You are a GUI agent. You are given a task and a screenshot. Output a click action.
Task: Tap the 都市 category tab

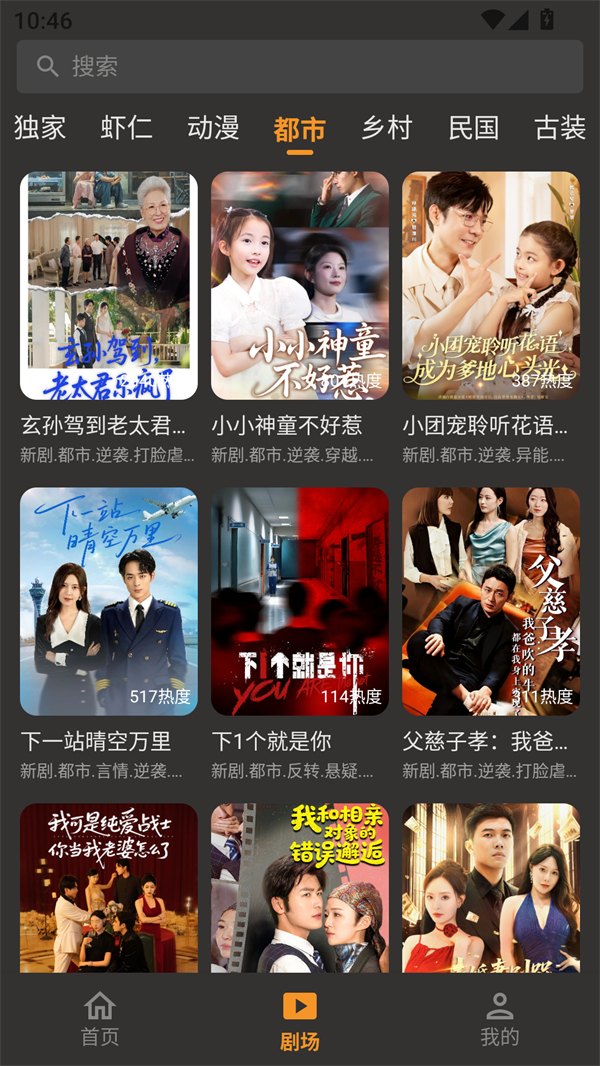299,129
